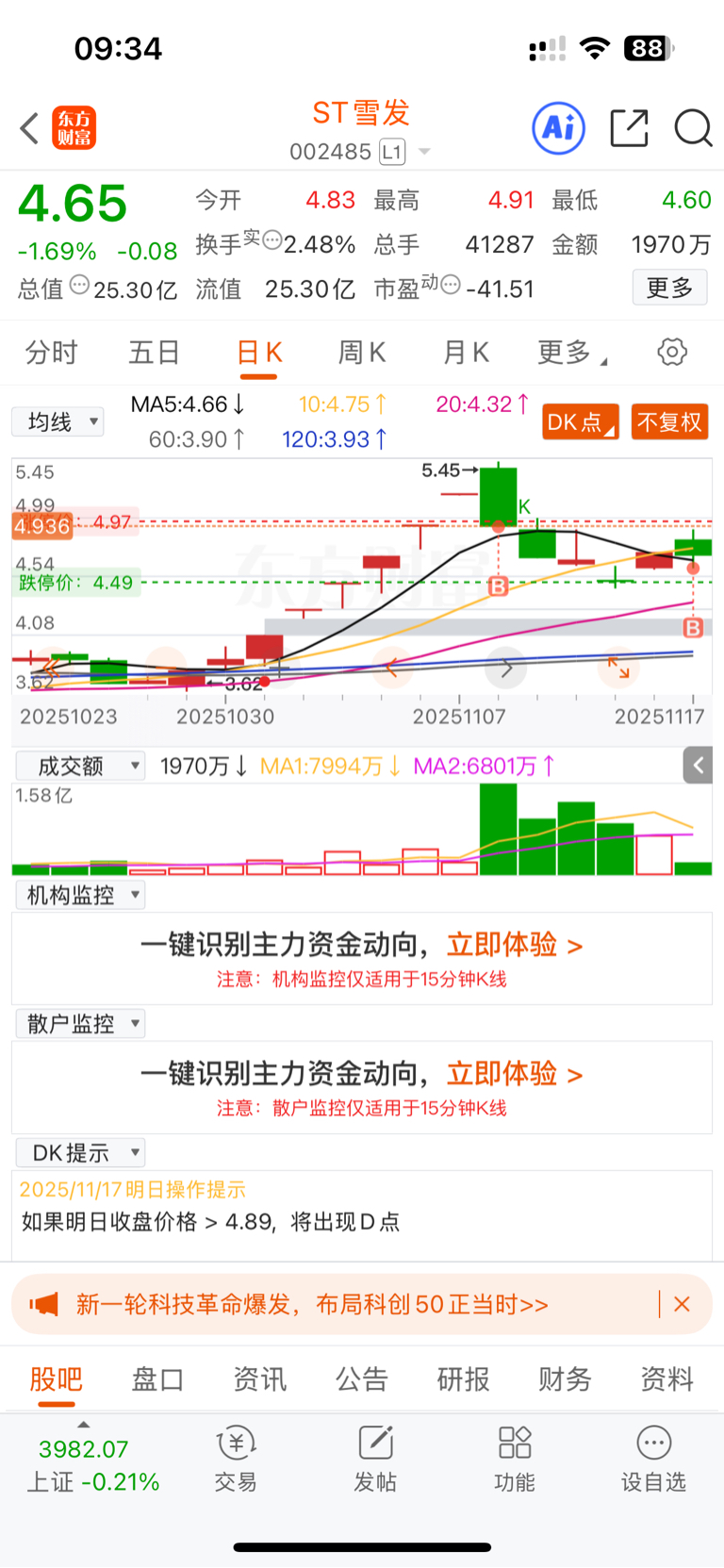Viewport: 724px width, 1568px height.
Task: Switch to the 五日 chart tab
Action: pos(154,353)
